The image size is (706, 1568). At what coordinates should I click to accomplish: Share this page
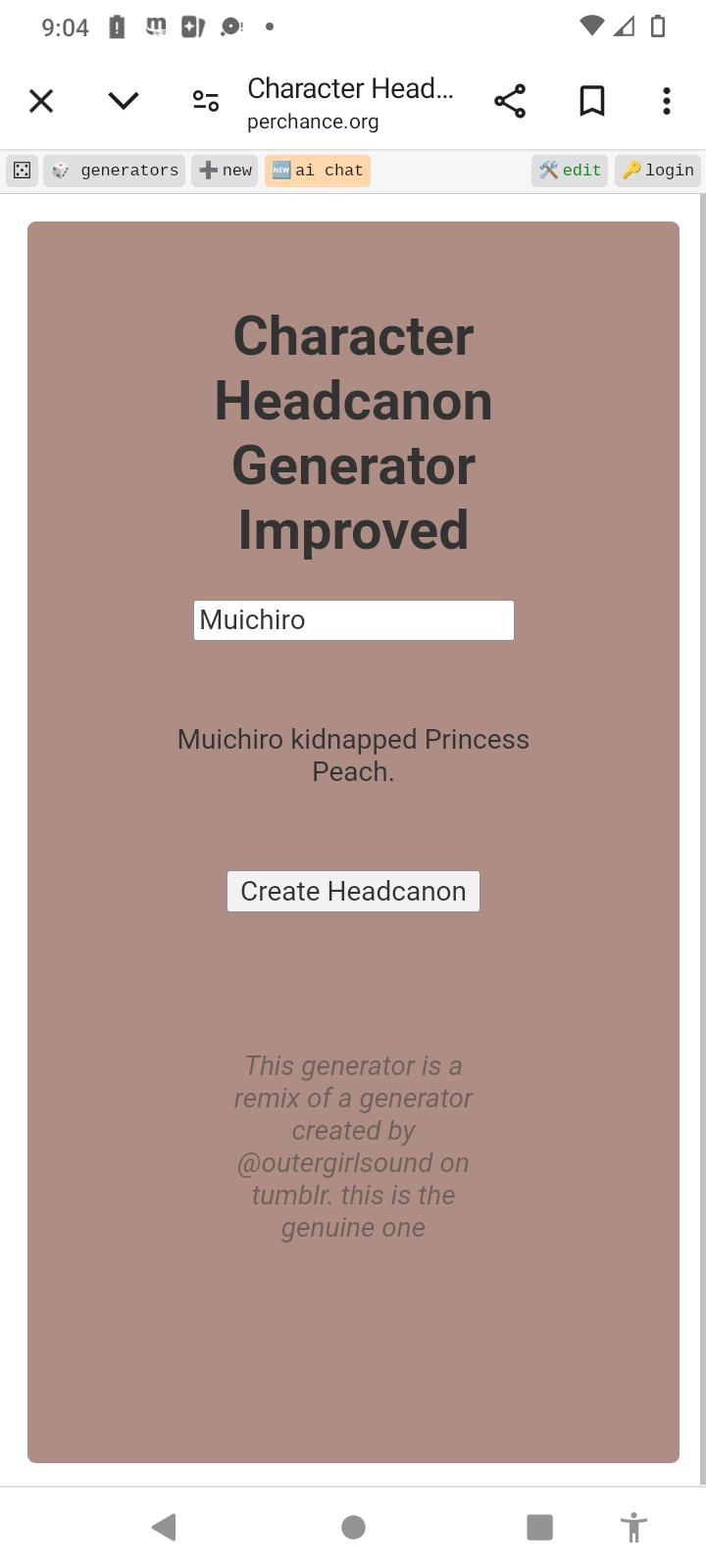coord(510,101)
